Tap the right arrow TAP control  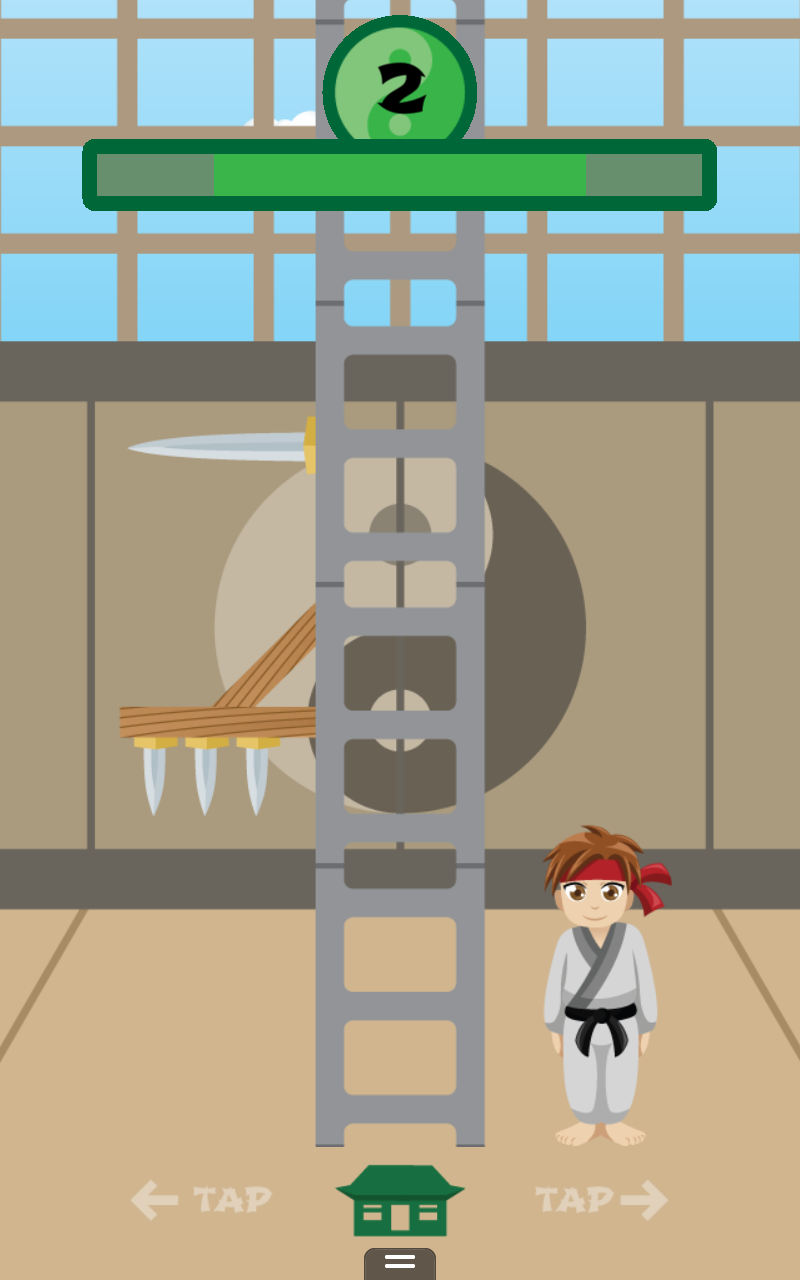pos(601,1199)
